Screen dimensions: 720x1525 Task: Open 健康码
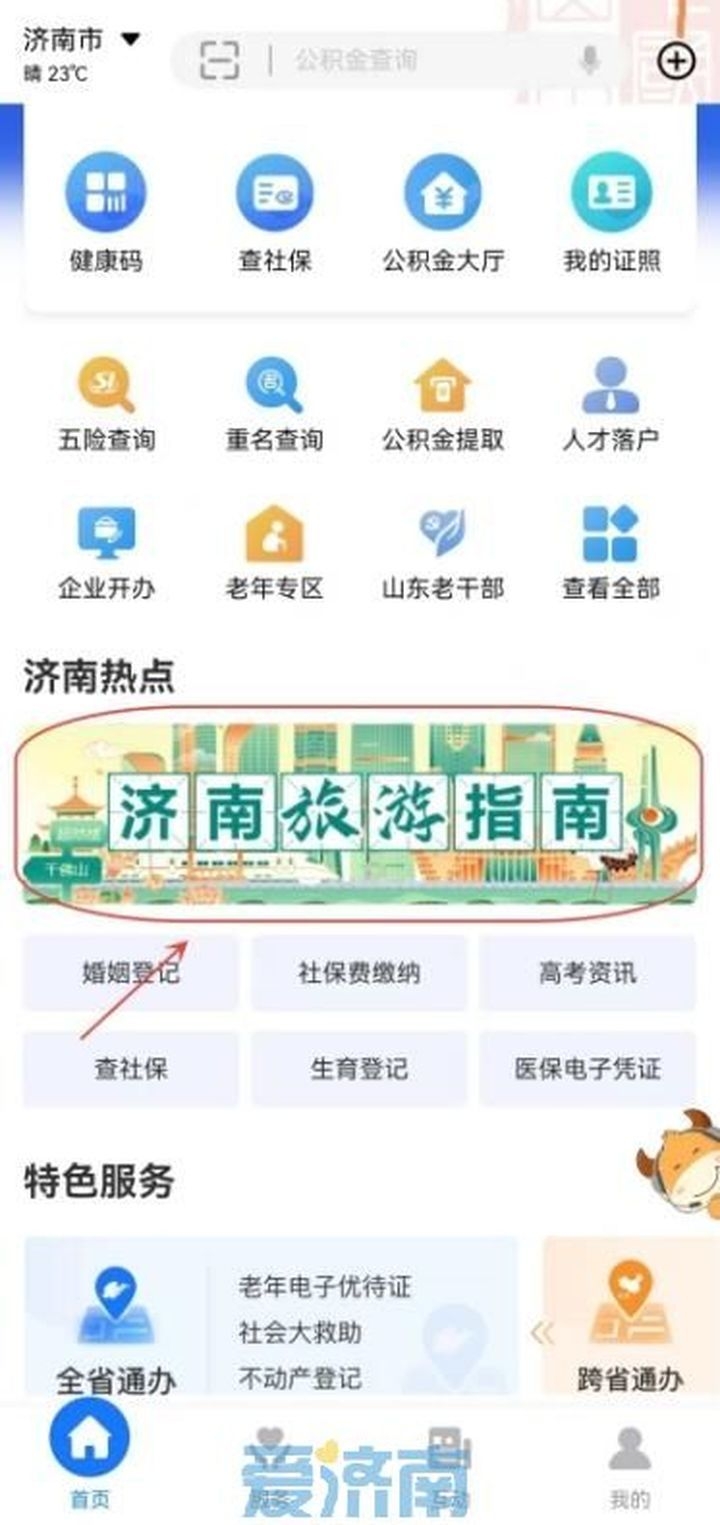[x=106, y=212]
